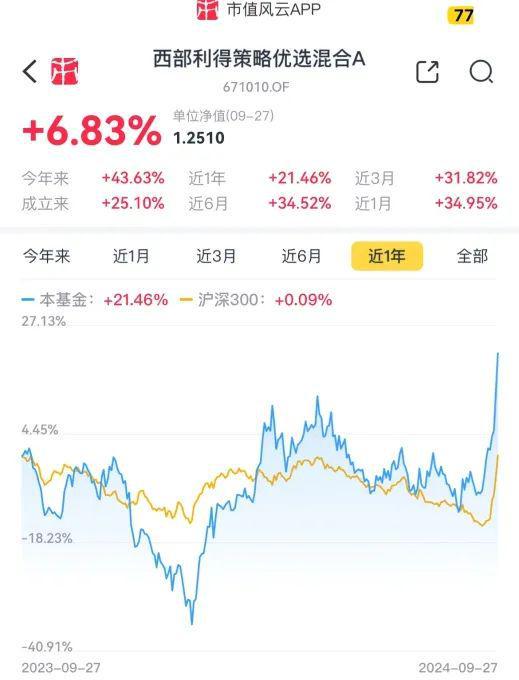The image size is (519, 680).
Task: Go back using the arrow icon
Action: 30,72
